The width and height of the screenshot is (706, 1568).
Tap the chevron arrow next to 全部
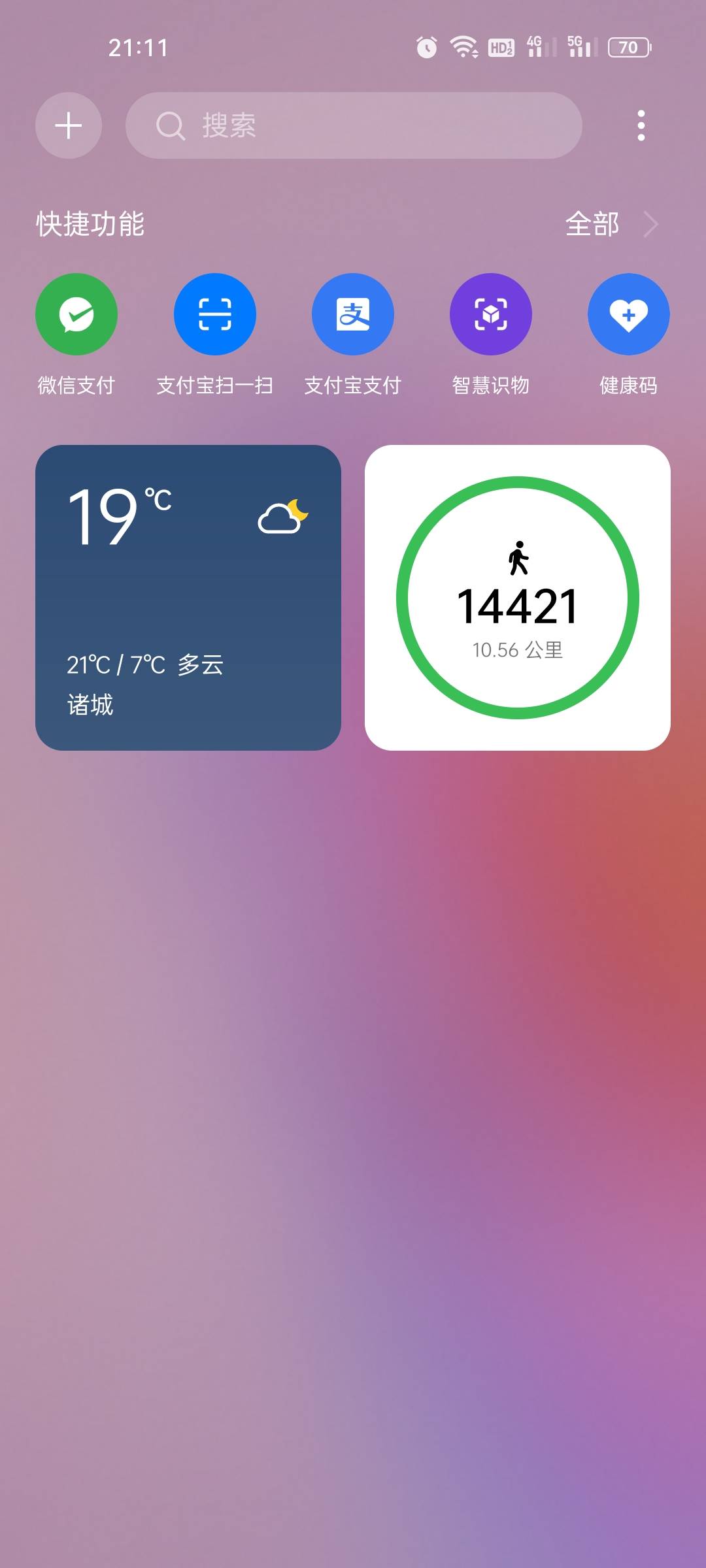[651, 225]
